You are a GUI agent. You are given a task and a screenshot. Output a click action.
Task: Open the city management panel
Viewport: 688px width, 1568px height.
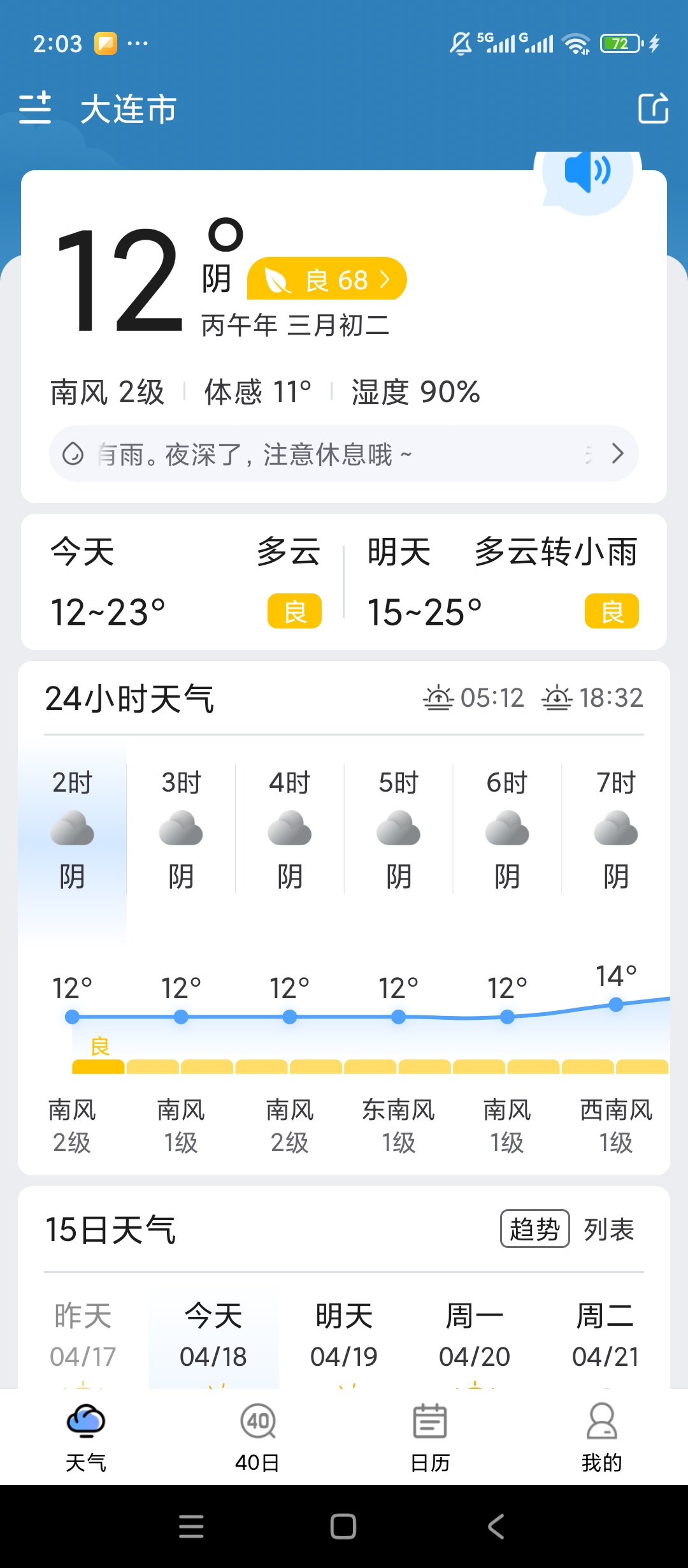pyautogui.click(x=36, y=108)
